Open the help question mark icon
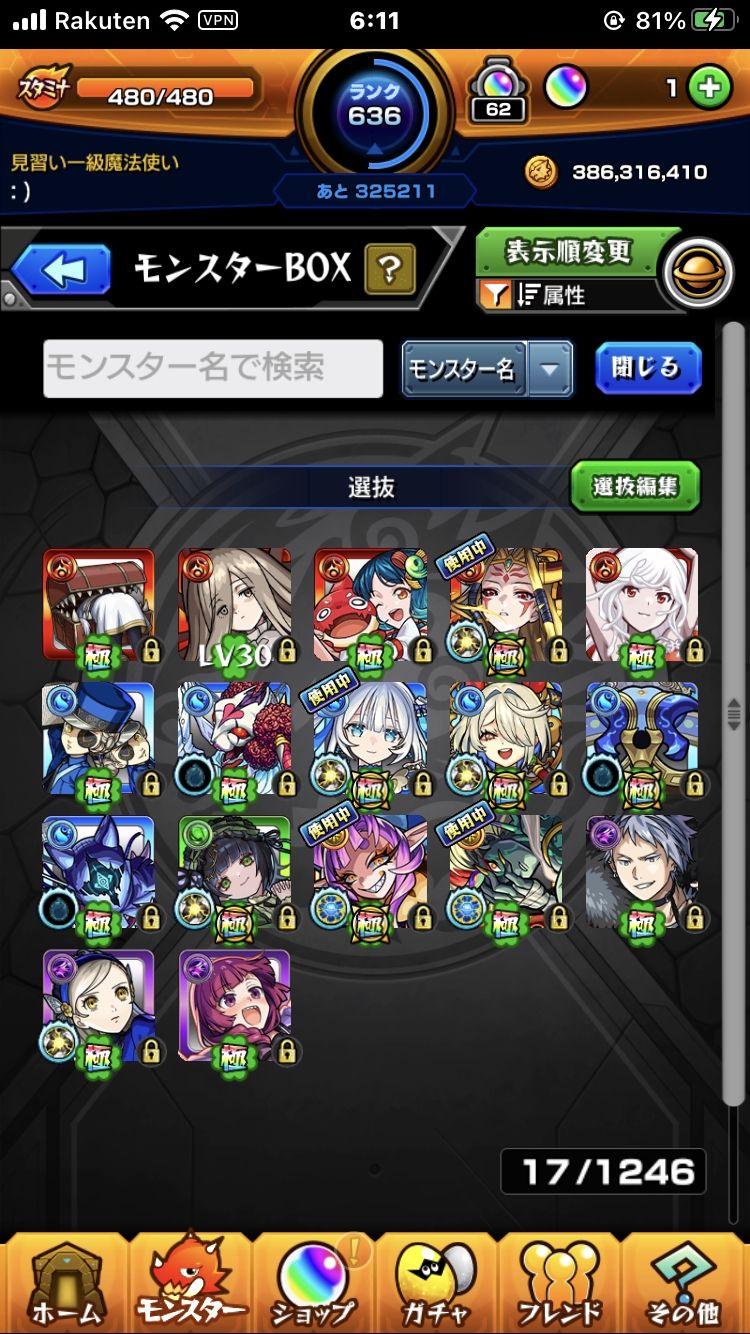The height and width of the screenshot is (1334, 750). click(390, 268)
